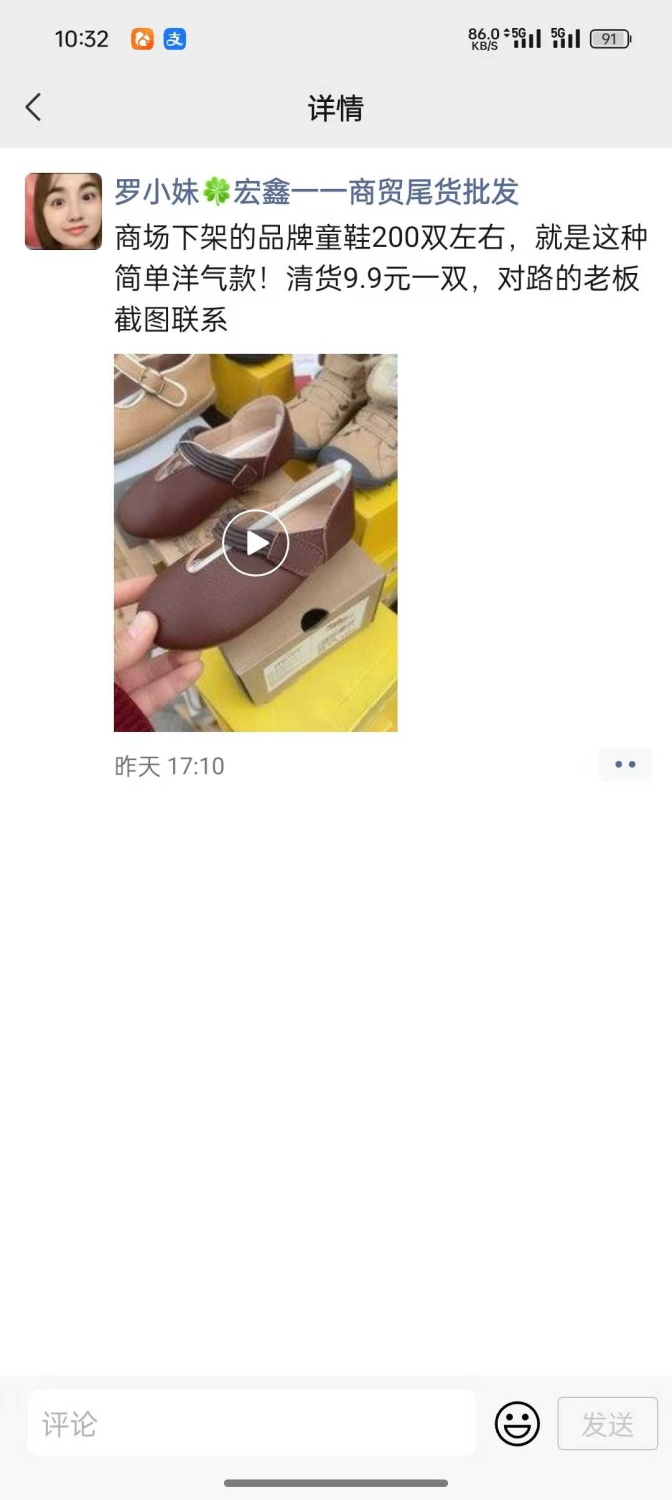Go back using the top-left arrow
The height and width of the screenshot is (1500, 672).
(34, 107)
